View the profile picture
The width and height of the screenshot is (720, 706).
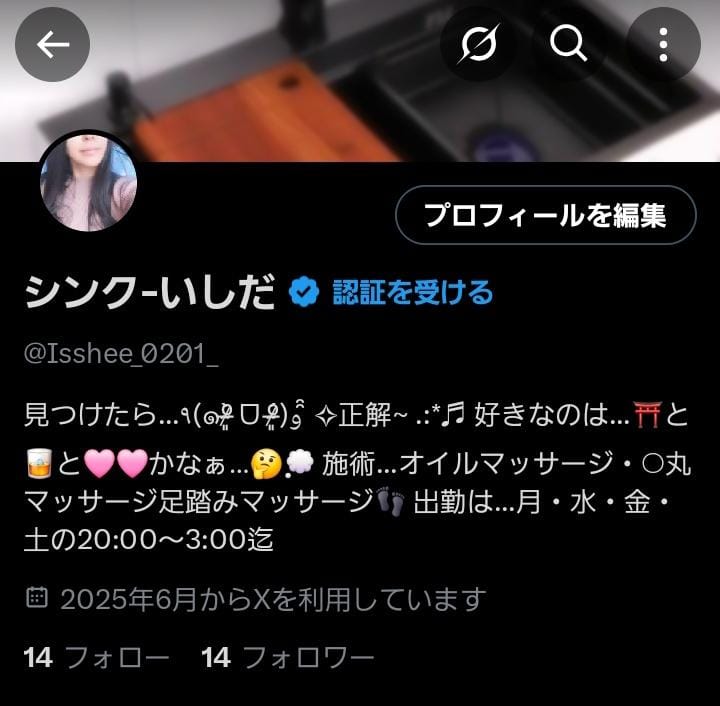click(x=88, y=181)
